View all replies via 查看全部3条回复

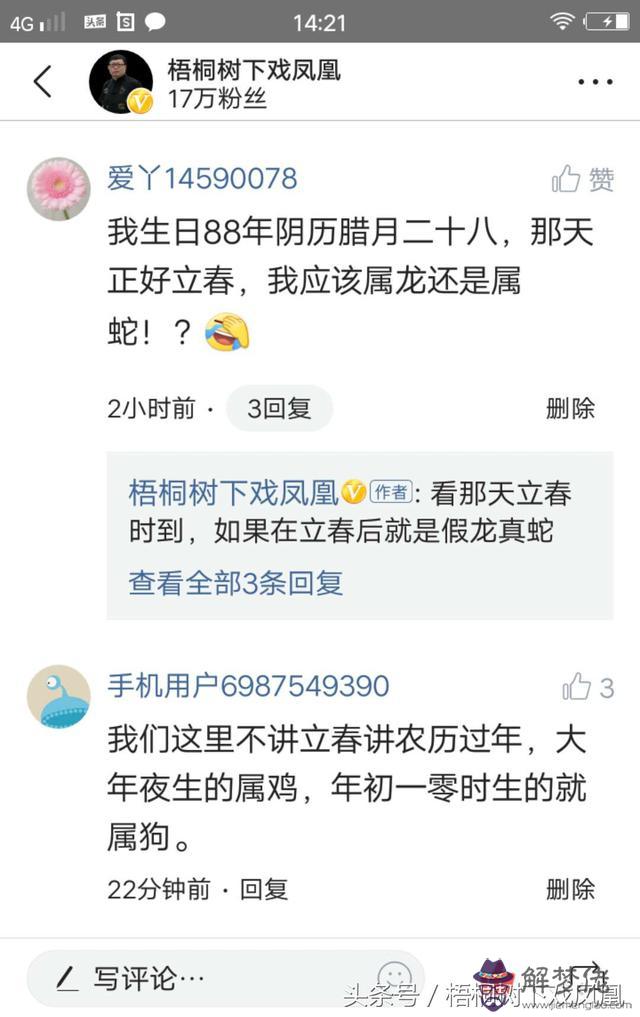pos(236,583)
